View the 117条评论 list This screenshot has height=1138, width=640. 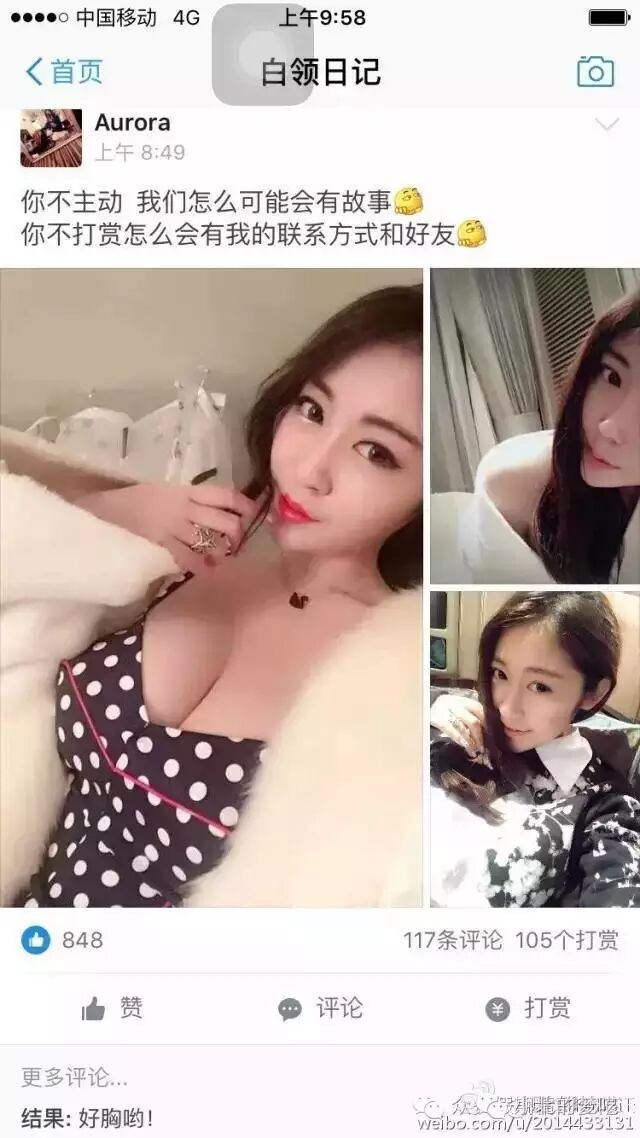click(x=453, y=941)
